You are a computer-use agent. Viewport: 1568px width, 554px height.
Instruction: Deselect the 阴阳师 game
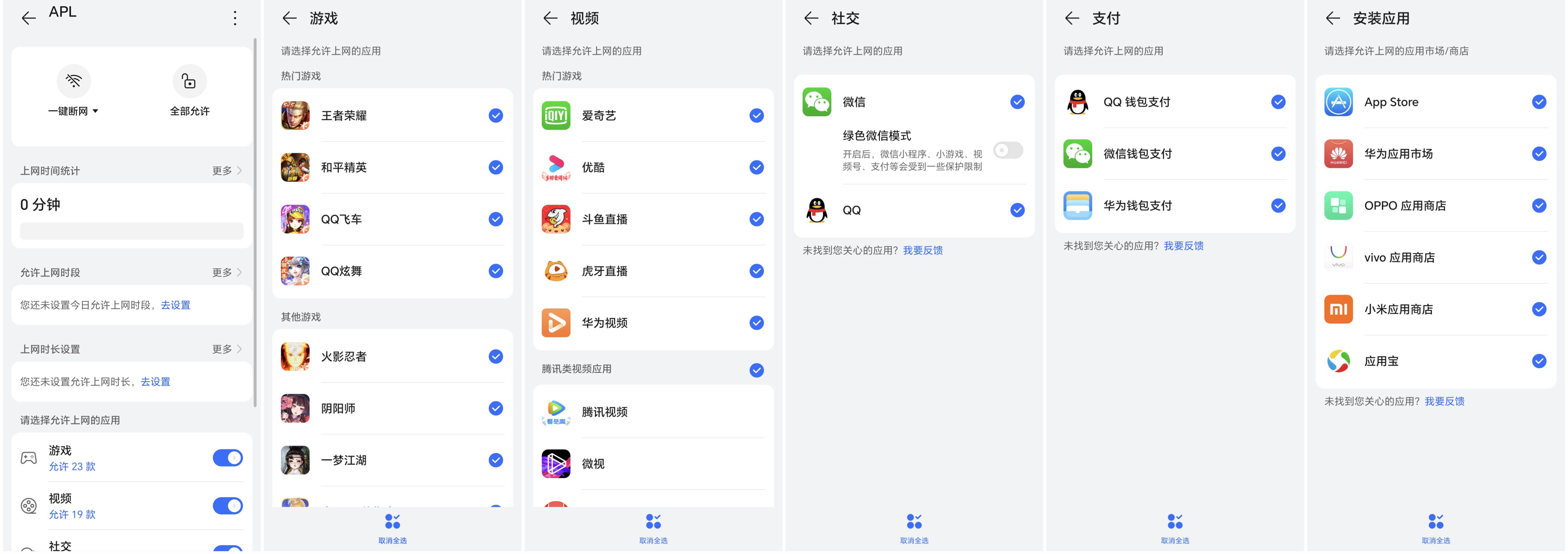click(495, 409)
